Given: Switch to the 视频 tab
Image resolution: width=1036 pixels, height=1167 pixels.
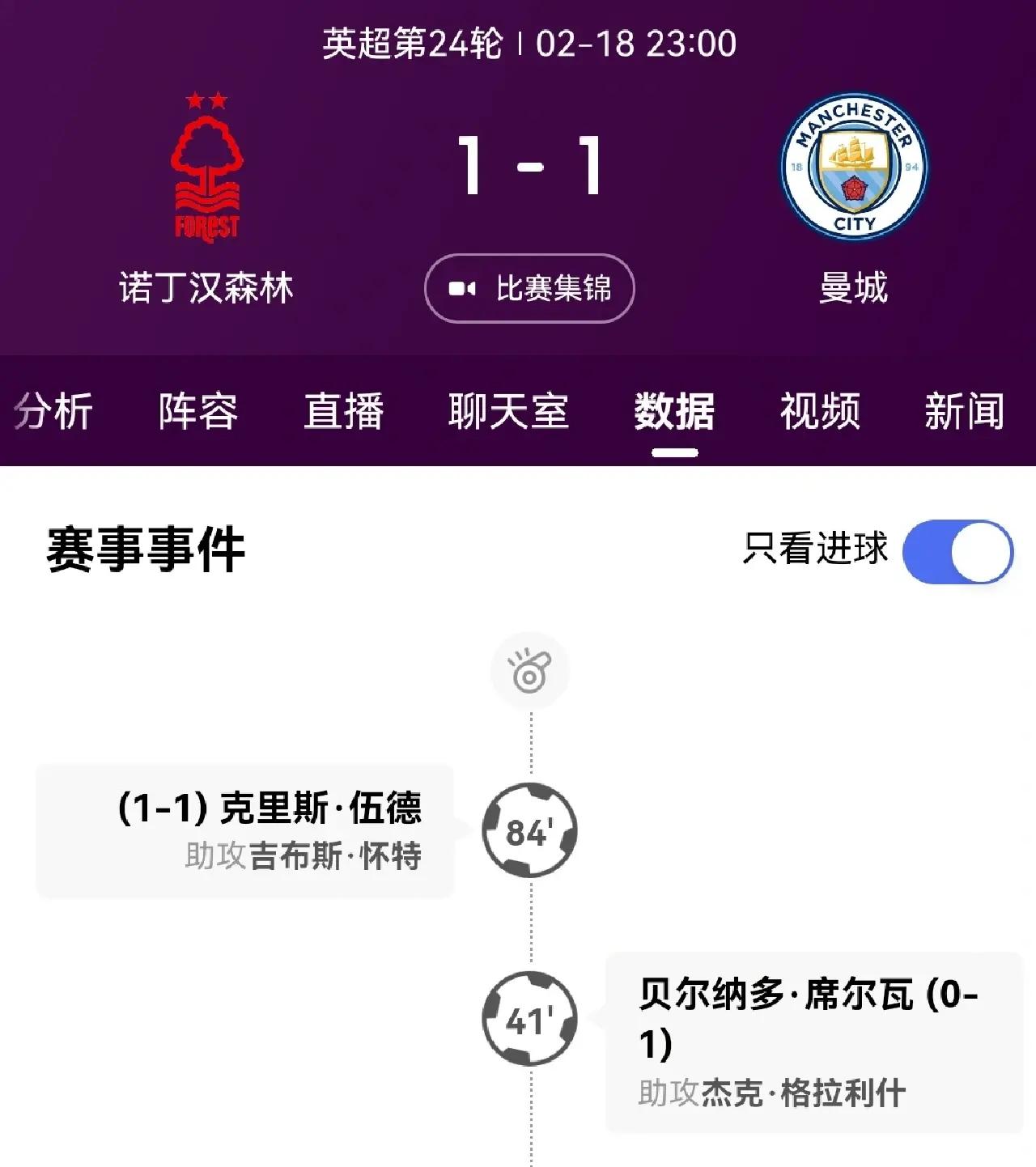Looking at the screenshot, I should 819,411.
